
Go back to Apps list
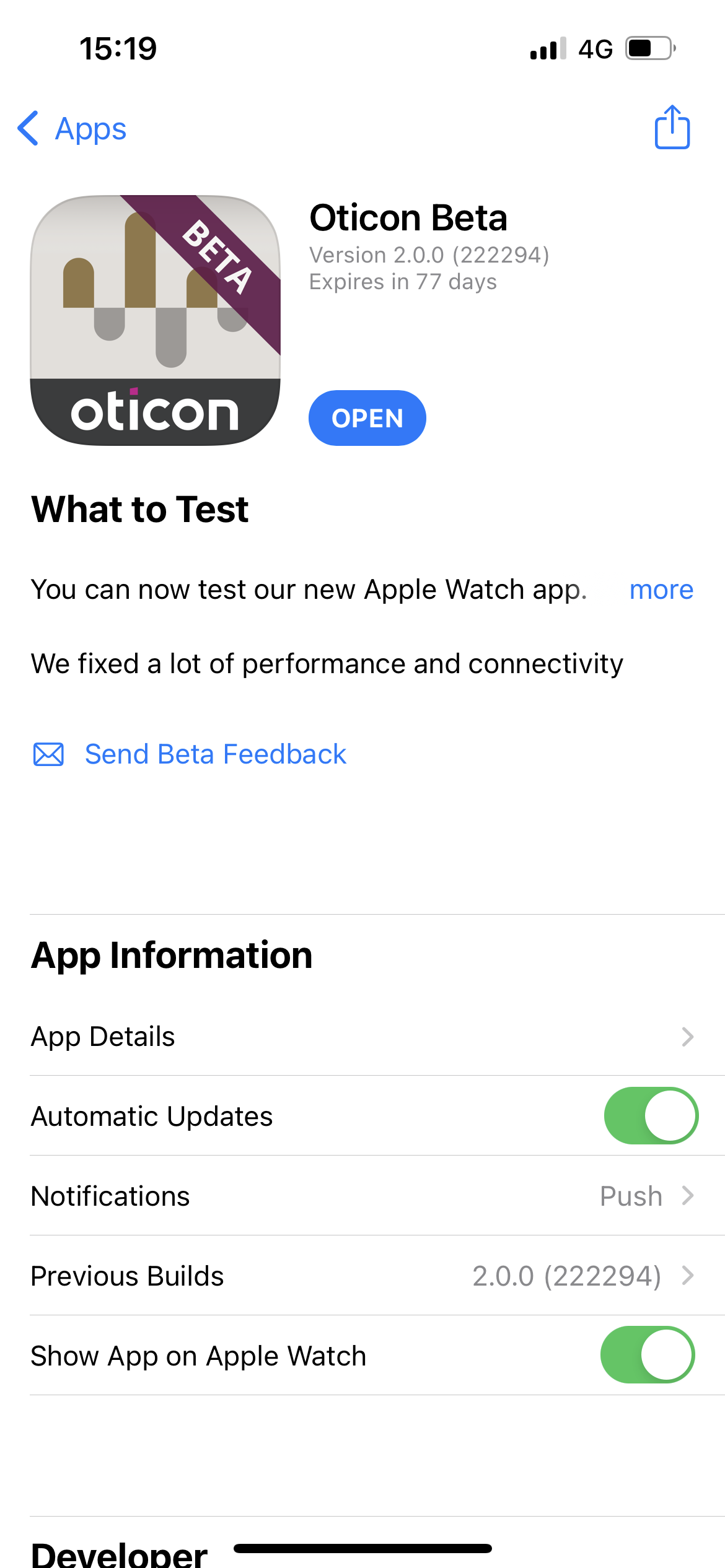pyautogui.click(x=72, y=129)
